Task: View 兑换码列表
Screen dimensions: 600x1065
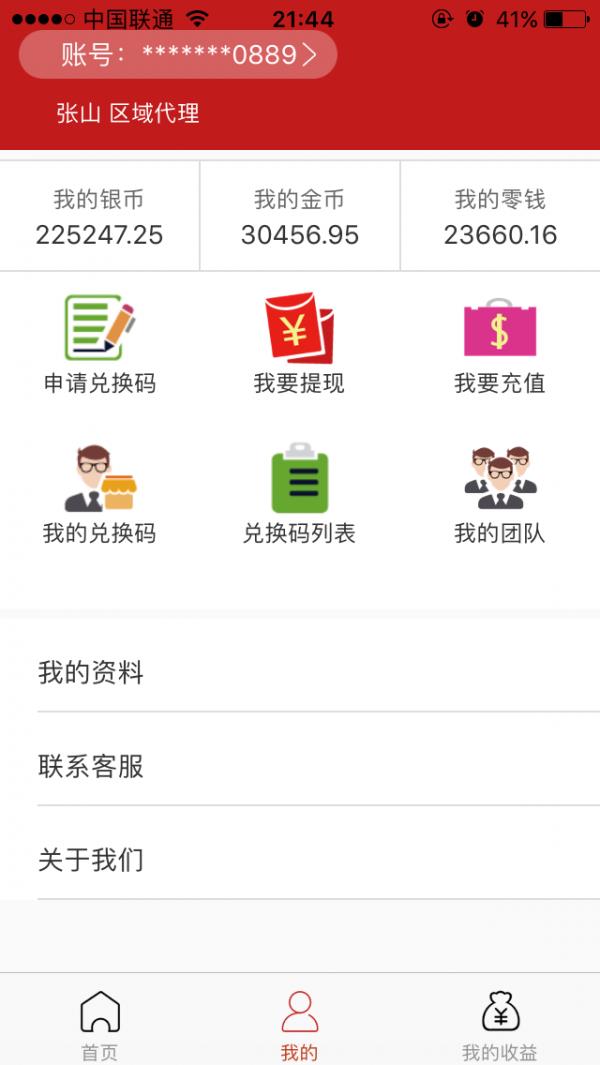Action: [299, 494]
